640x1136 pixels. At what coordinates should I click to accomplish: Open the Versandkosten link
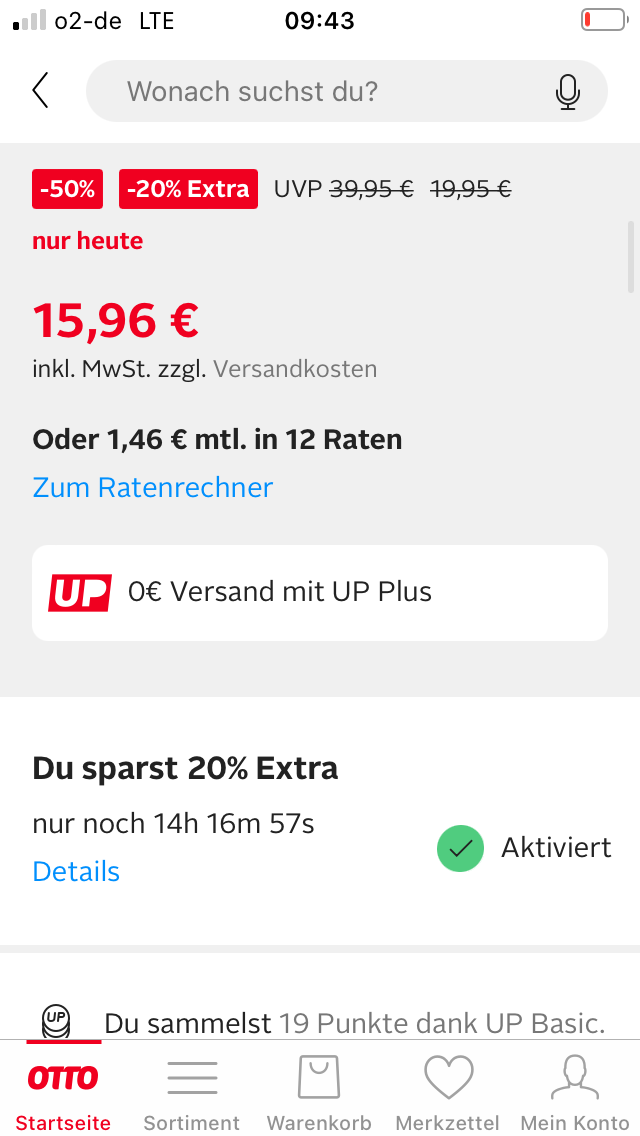pos(295,369)
